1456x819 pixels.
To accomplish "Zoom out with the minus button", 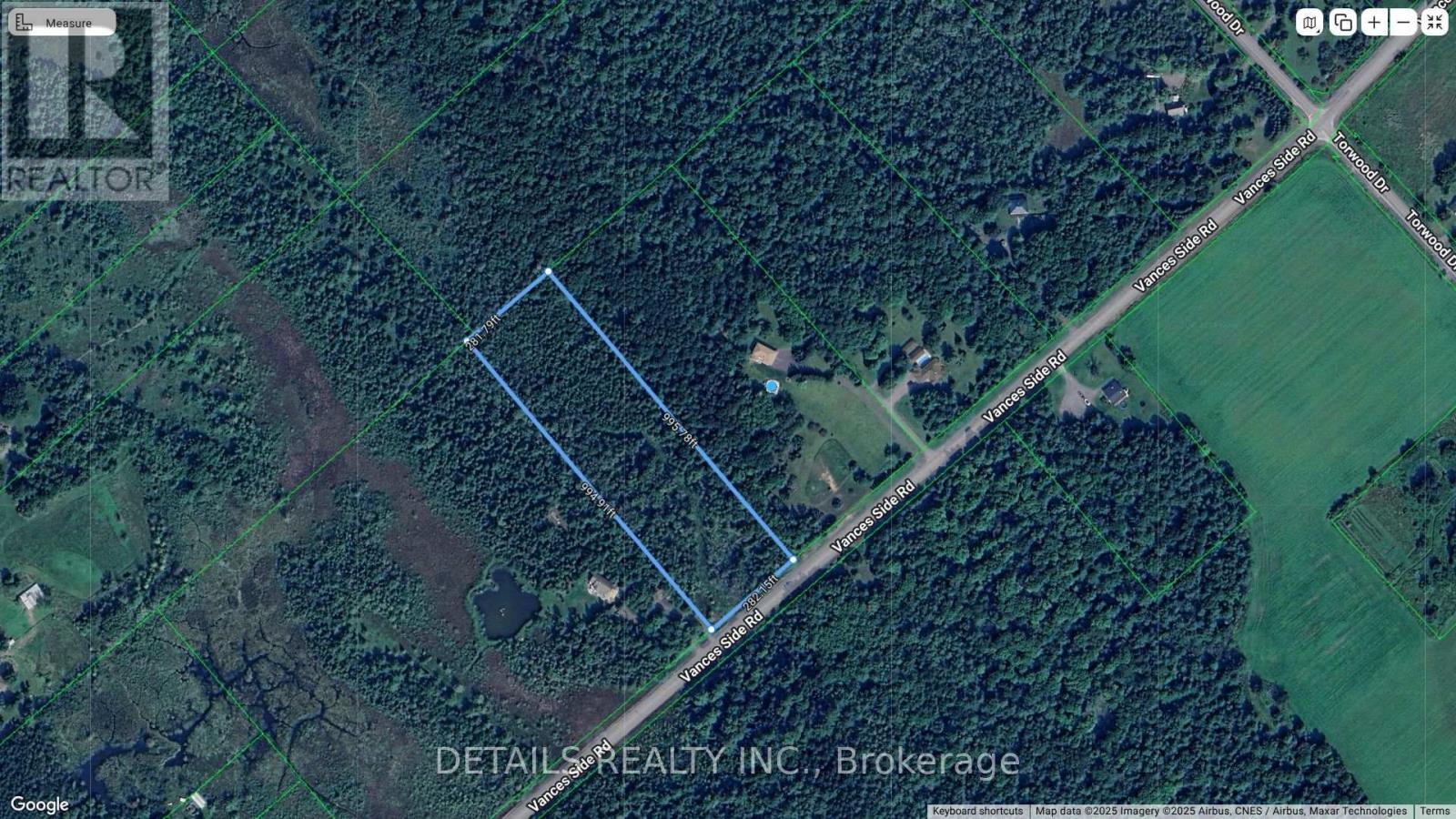I will tap(1404, 23).
